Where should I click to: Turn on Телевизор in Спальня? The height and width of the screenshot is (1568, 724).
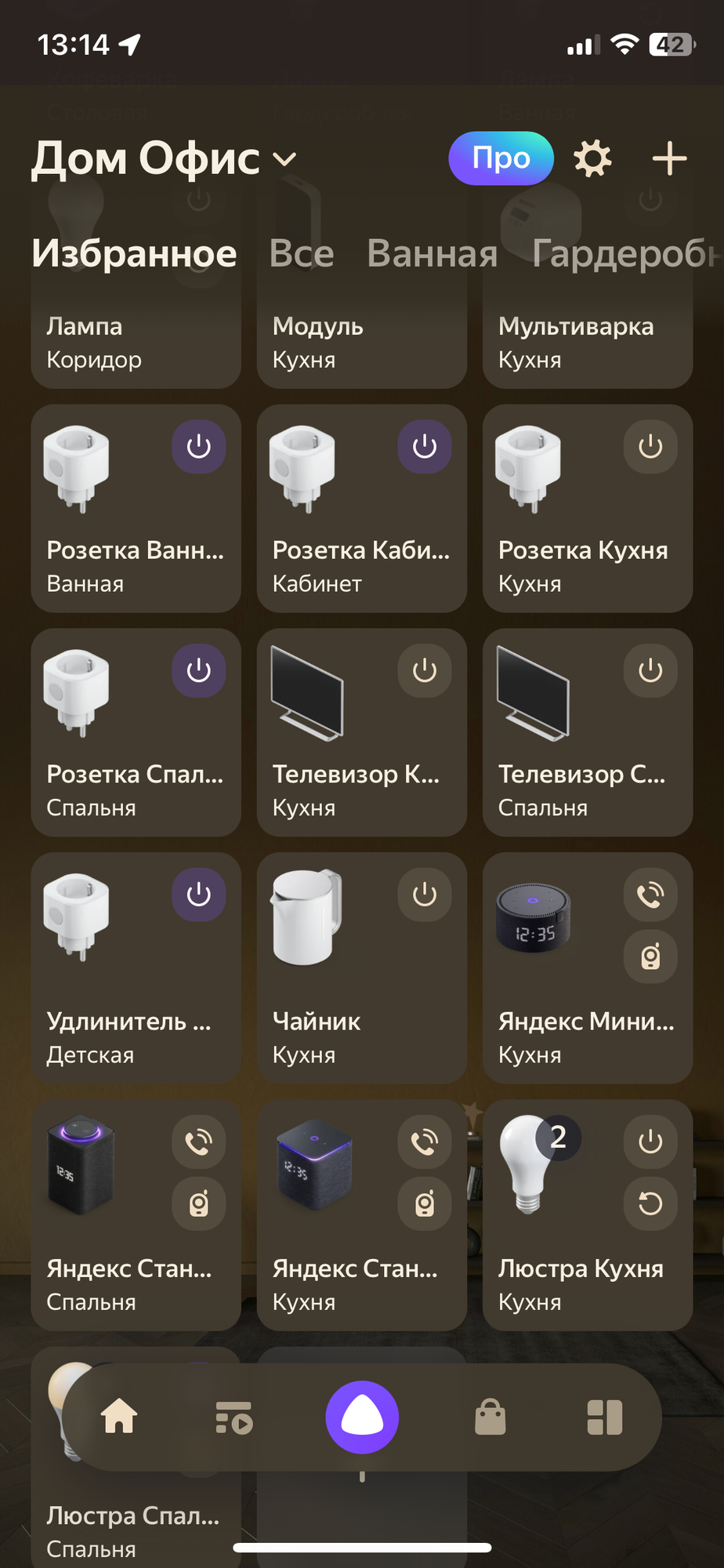click(x=650, y=671)
